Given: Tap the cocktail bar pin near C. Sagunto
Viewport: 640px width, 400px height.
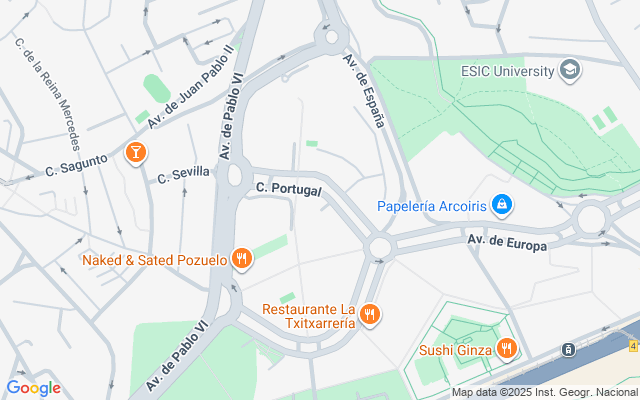Looking at the screenshot, I should click(134, 153).
